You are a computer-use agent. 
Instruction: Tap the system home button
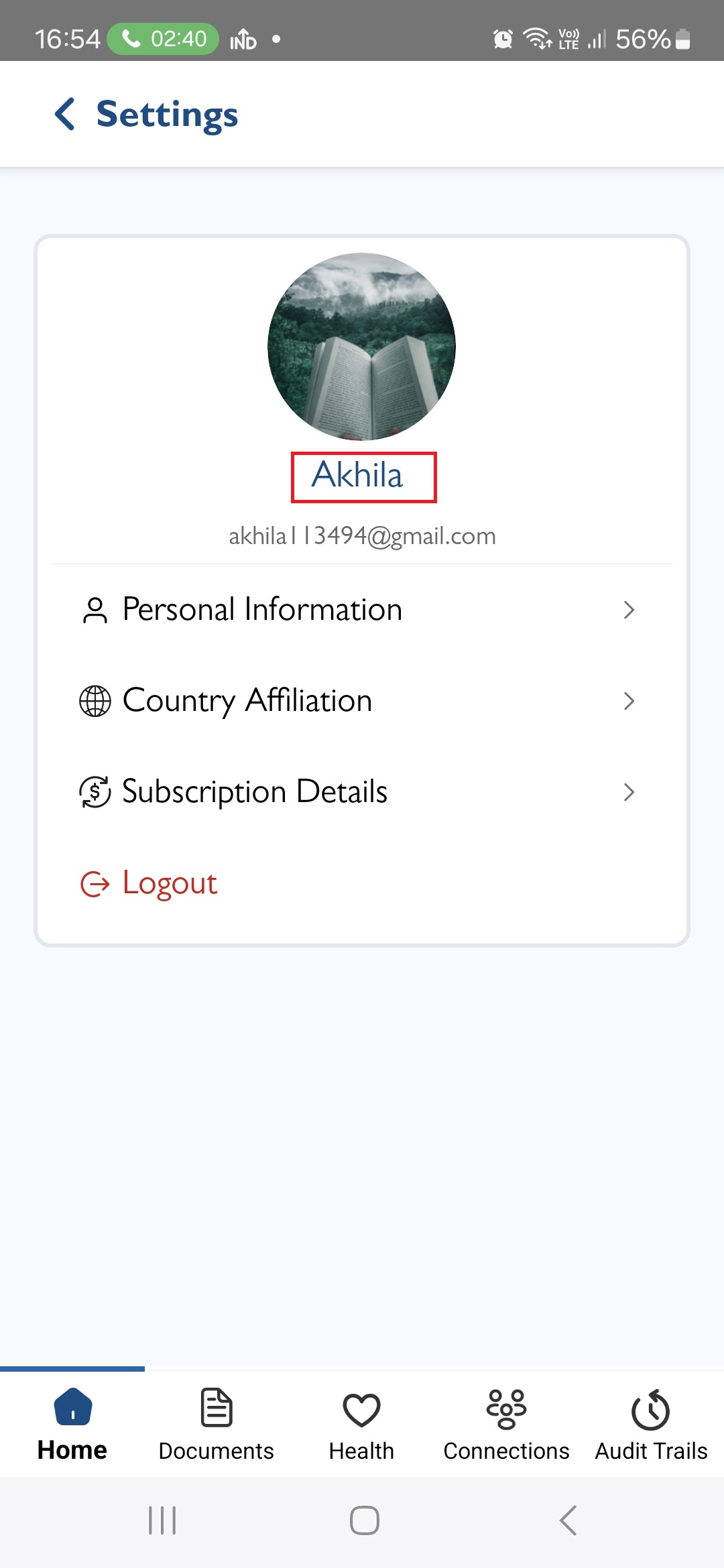coord(365,1520)
